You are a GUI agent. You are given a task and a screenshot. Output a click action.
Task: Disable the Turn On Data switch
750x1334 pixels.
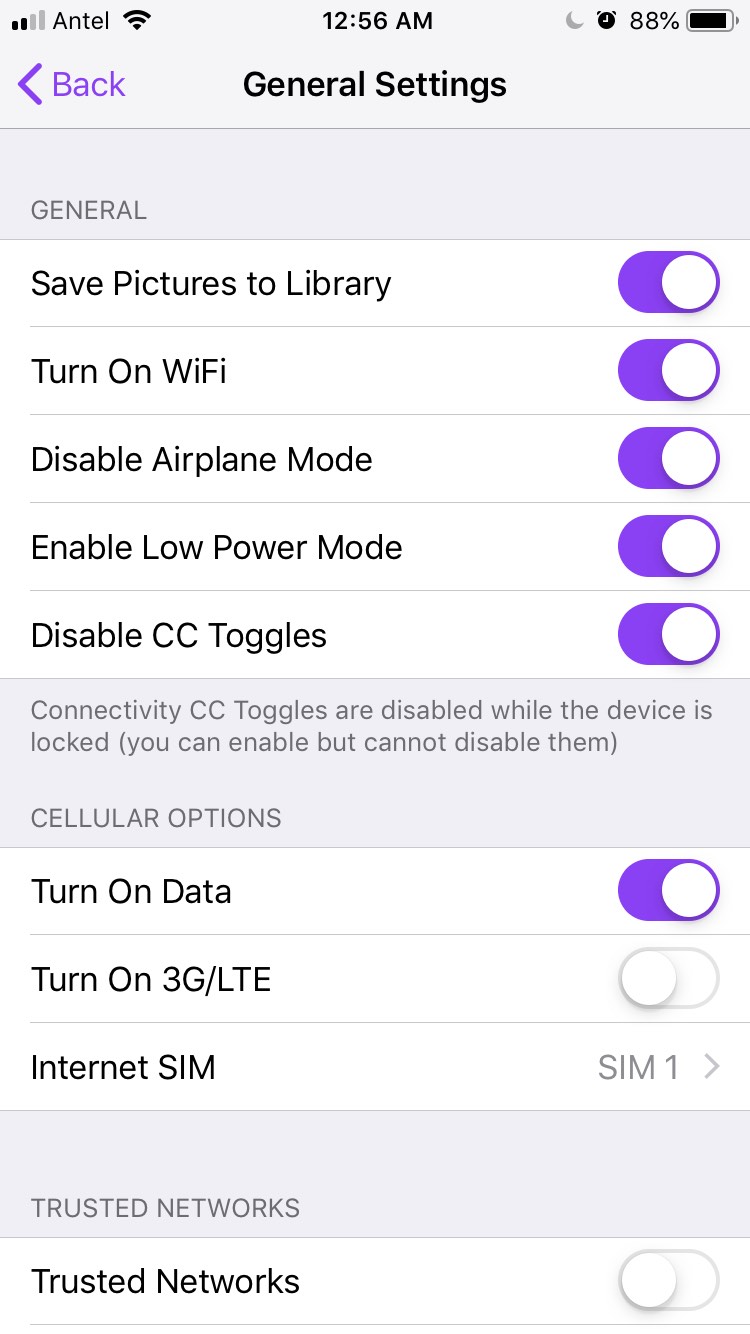pos(668,891)
